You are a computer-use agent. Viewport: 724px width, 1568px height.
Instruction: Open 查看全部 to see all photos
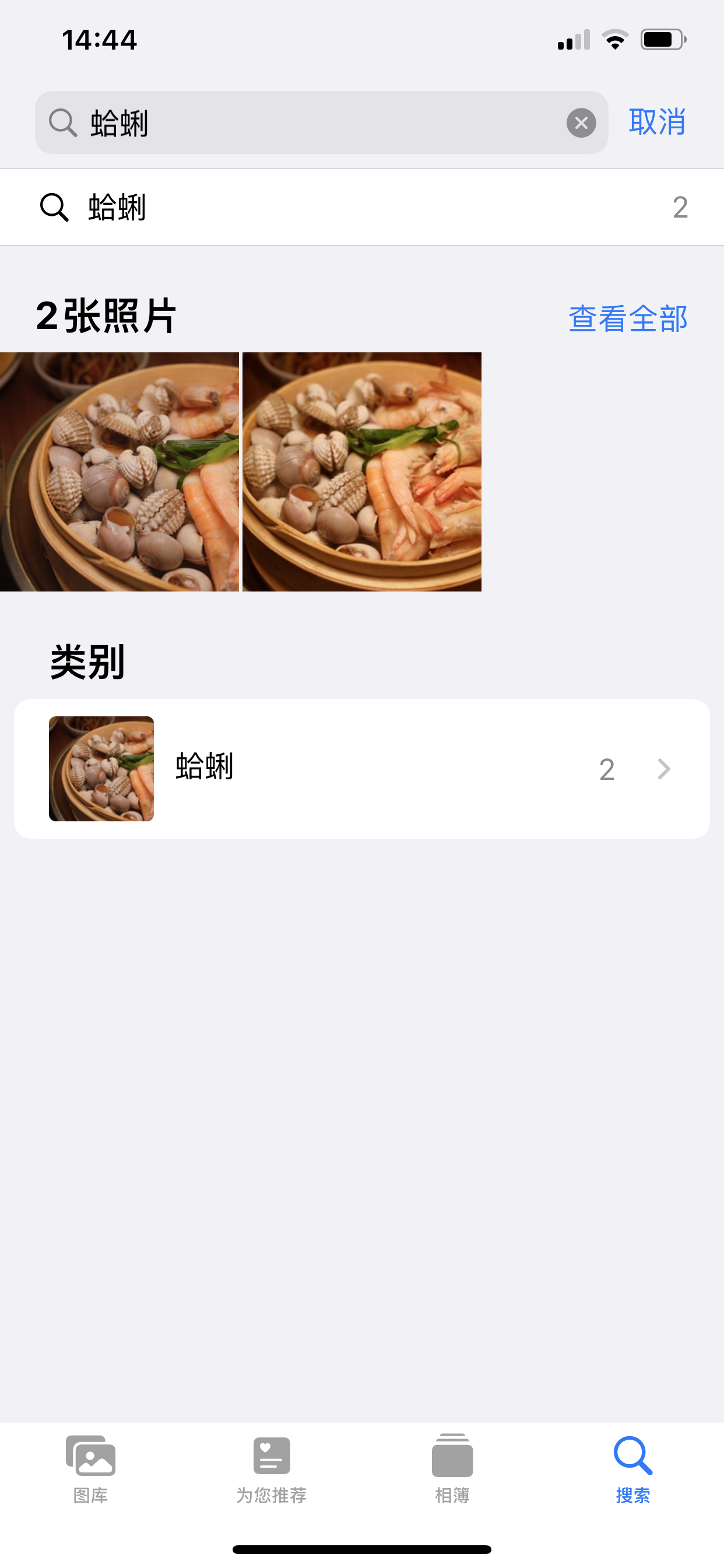tap(628, 319)
